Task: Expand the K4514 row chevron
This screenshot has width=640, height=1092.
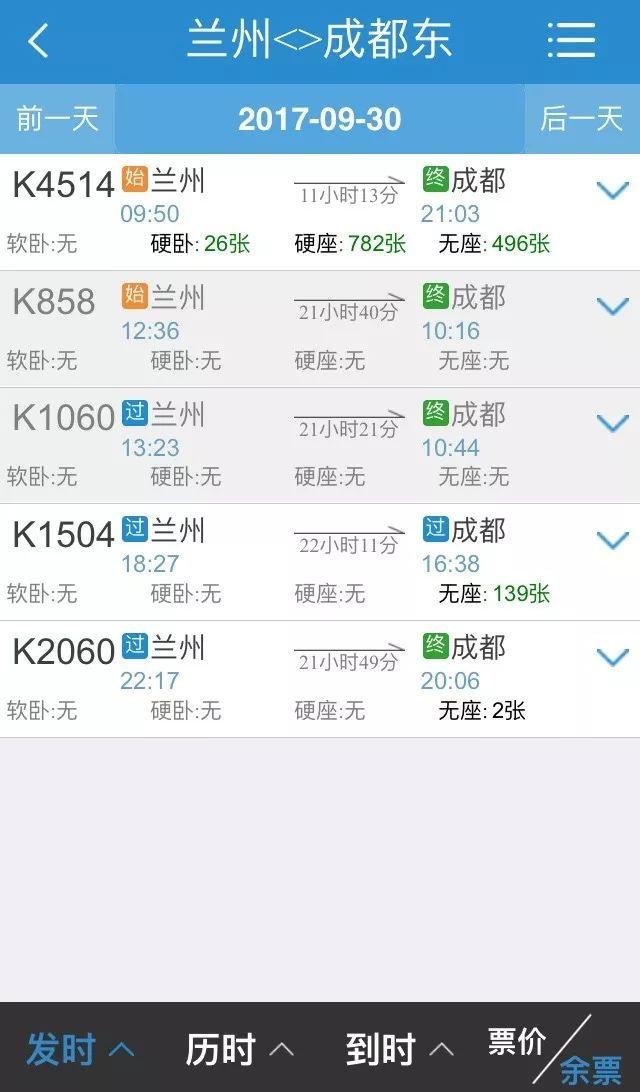Action: point(613,189)
